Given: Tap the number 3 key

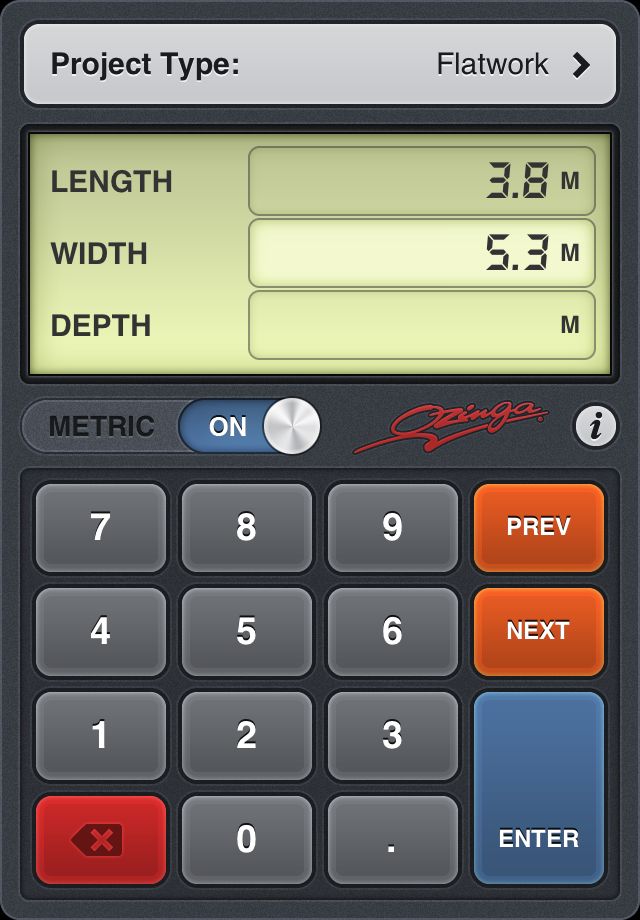Looking at the screenshot, I should pos(392,735).
